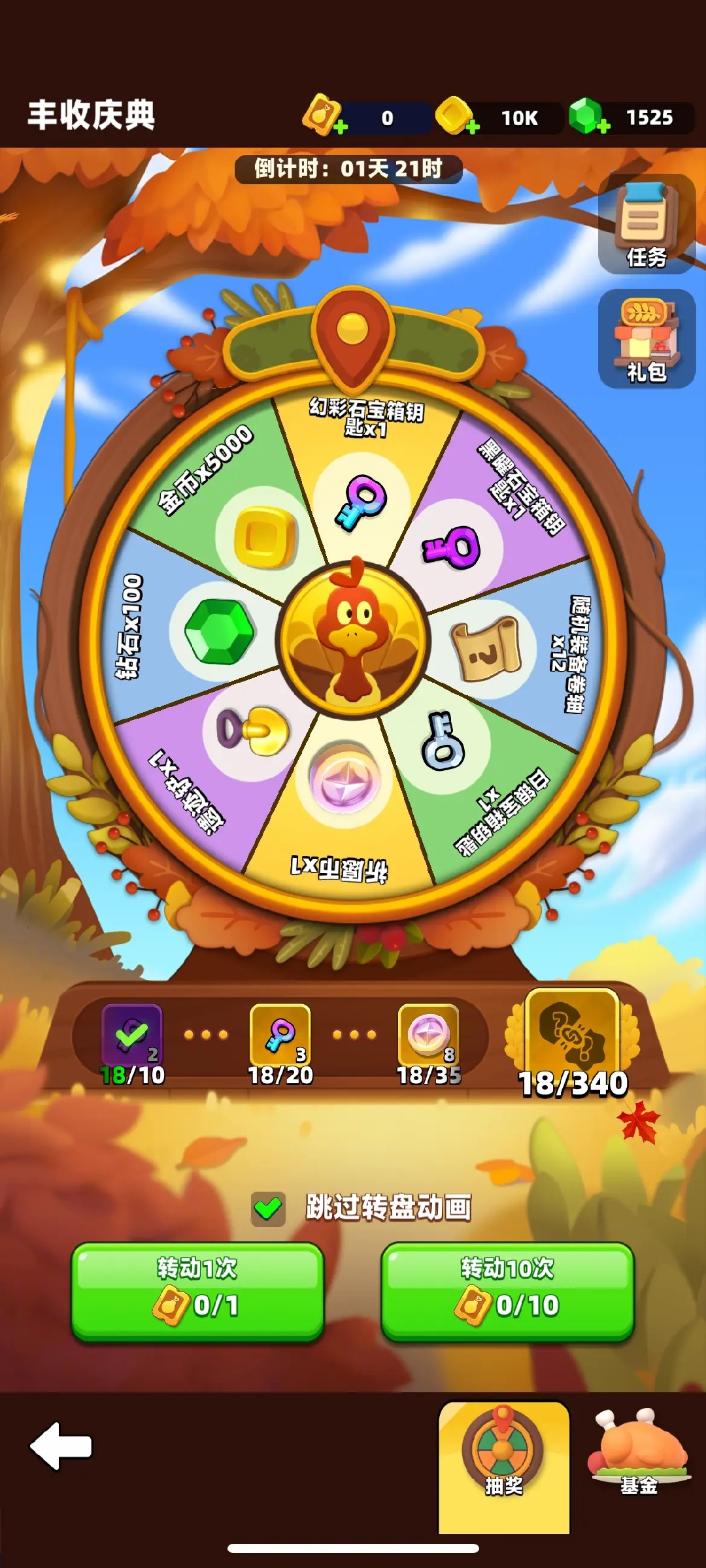Buy more green gems via 1525 plus
706x1568 pixels.
(603, 127)
